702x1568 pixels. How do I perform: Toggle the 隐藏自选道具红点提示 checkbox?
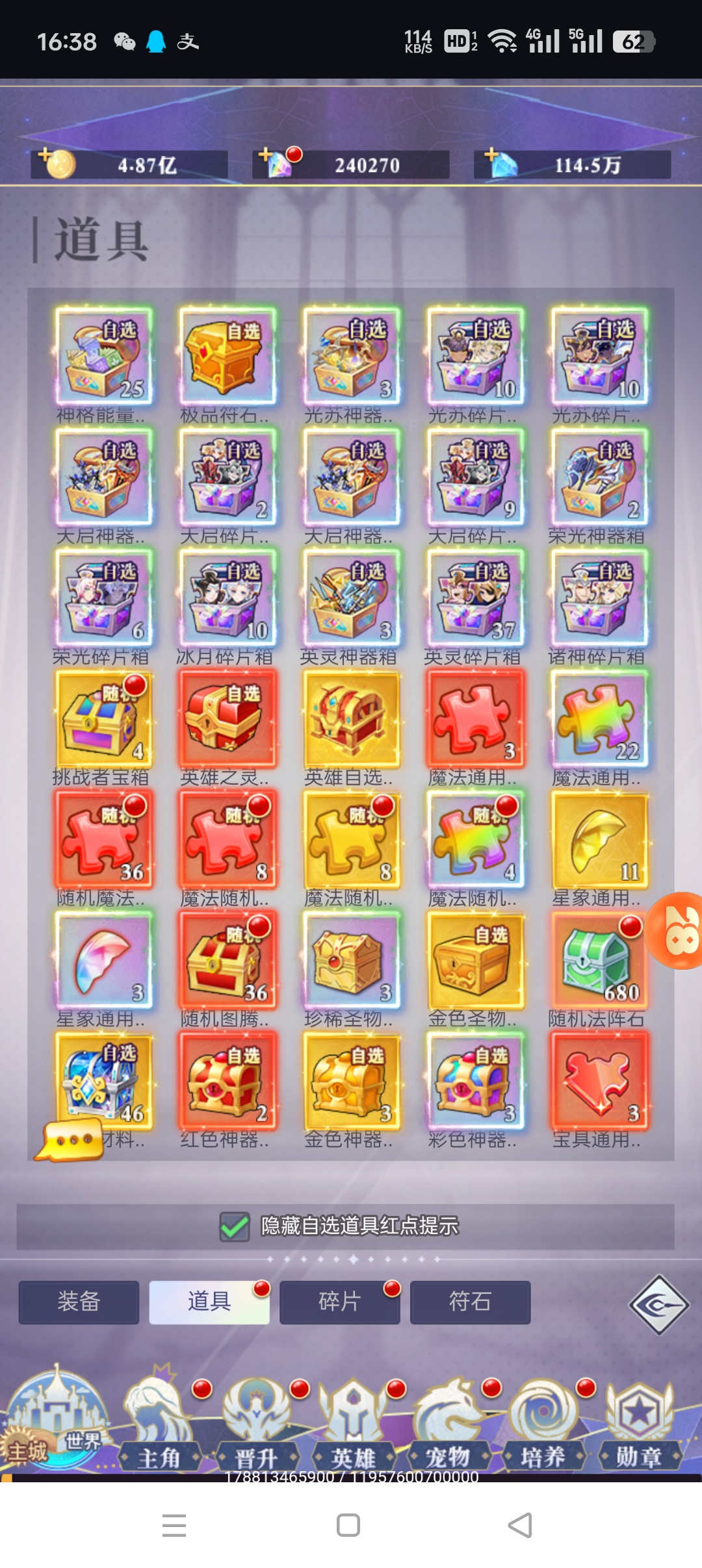235,1226
